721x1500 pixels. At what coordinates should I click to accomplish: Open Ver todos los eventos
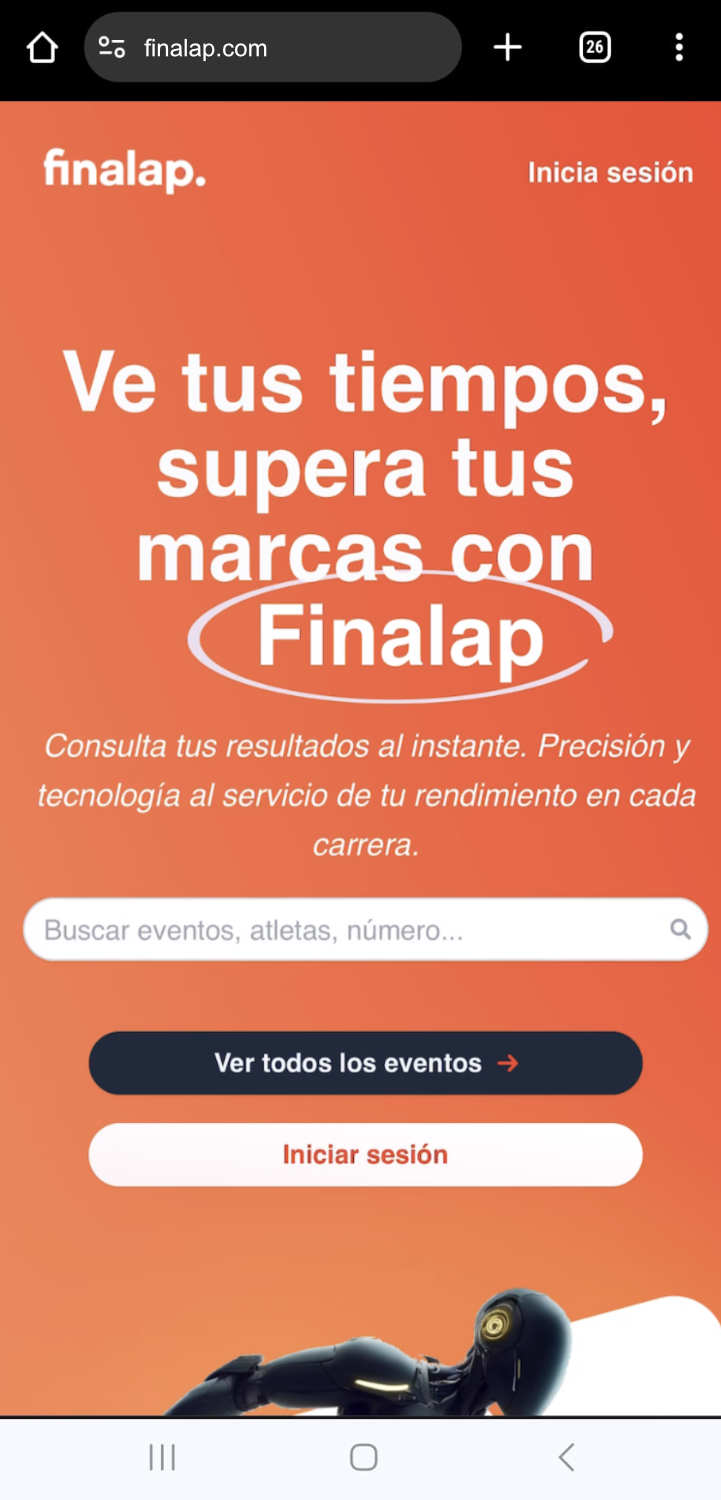[x=365, y=1062]
